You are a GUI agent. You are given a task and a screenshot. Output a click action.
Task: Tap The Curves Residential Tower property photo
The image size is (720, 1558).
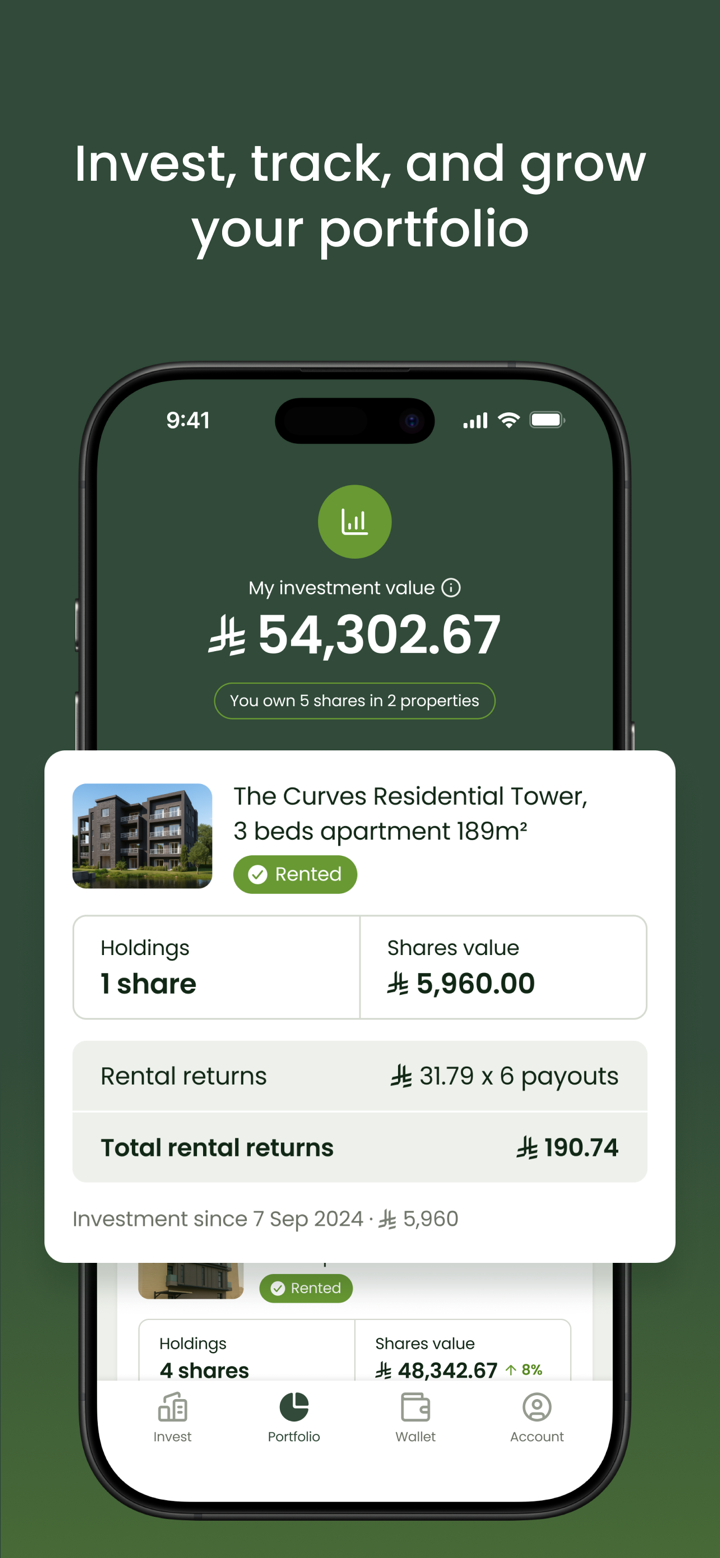coord(142,836)
